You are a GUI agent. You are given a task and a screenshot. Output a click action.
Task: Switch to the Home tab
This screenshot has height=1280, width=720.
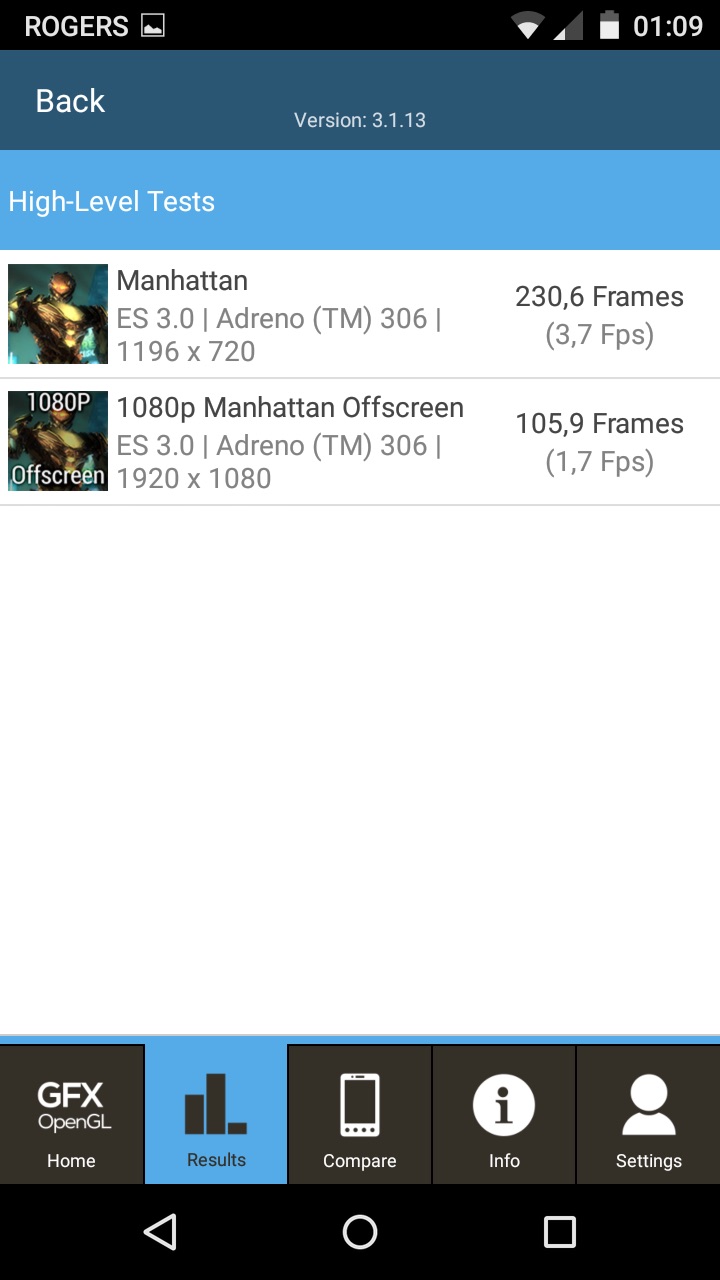click(x=72, y=1115)
